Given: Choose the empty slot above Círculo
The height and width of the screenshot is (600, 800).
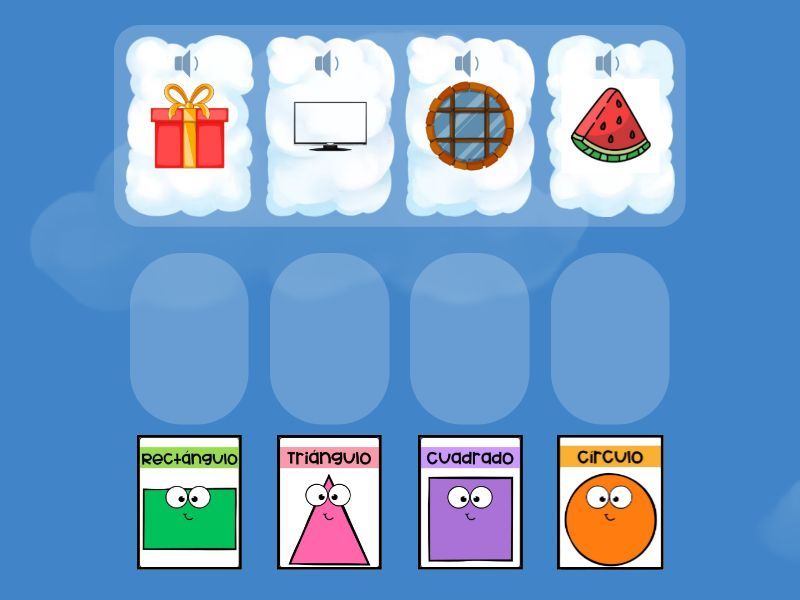Looking at the screenshot, I should coord(610,338).
